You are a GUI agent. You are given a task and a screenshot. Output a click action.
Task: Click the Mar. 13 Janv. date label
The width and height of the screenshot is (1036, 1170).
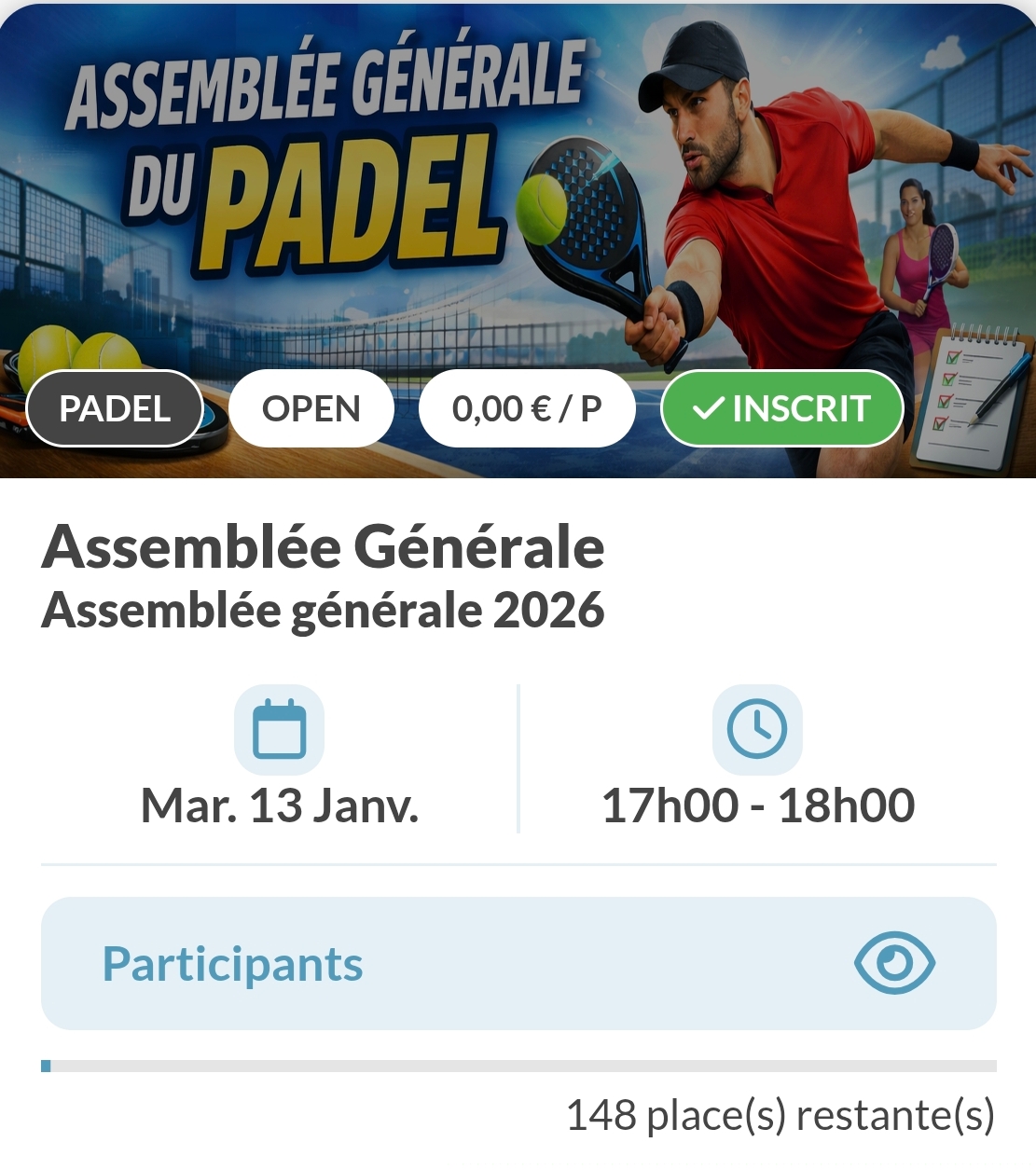coord(280,804)
